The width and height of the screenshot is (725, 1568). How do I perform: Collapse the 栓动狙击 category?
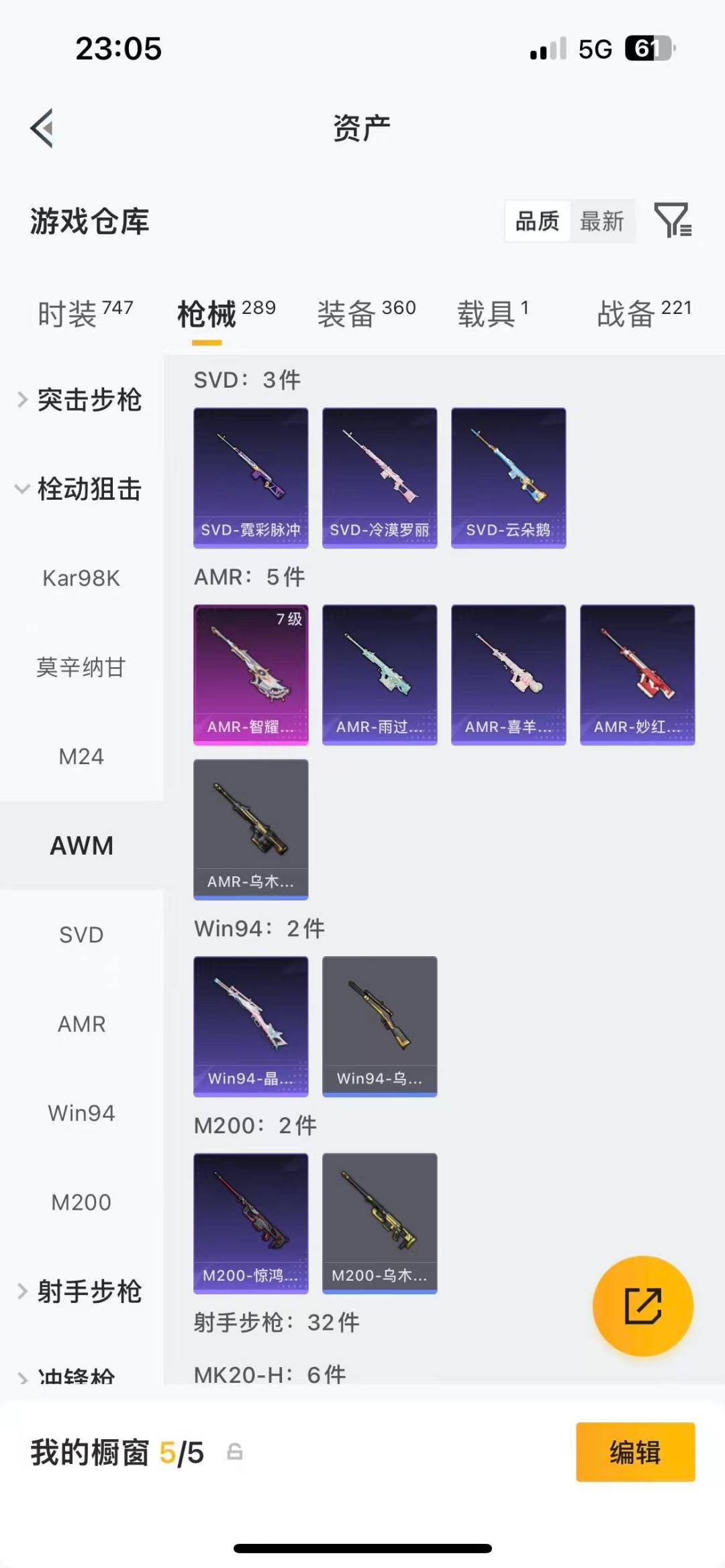point(81,489)
